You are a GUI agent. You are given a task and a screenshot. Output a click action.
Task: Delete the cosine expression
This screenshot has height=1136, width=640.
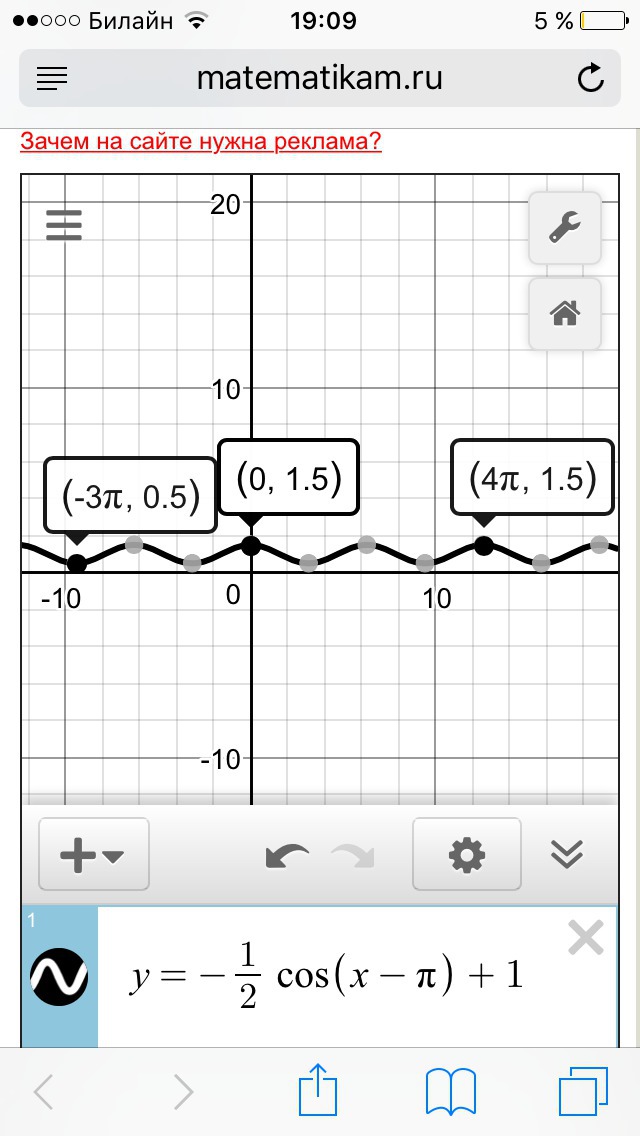point(586,938)
